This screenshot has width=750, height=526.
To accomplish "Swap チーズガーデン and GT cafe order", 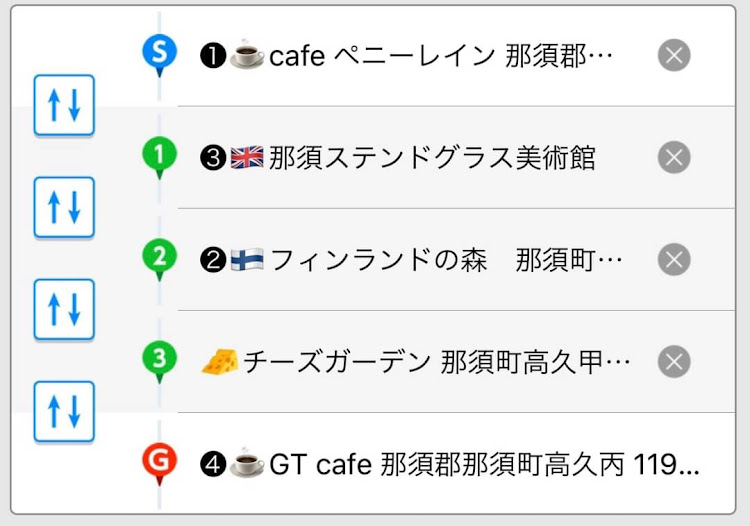I will click(x=64, y=411).
